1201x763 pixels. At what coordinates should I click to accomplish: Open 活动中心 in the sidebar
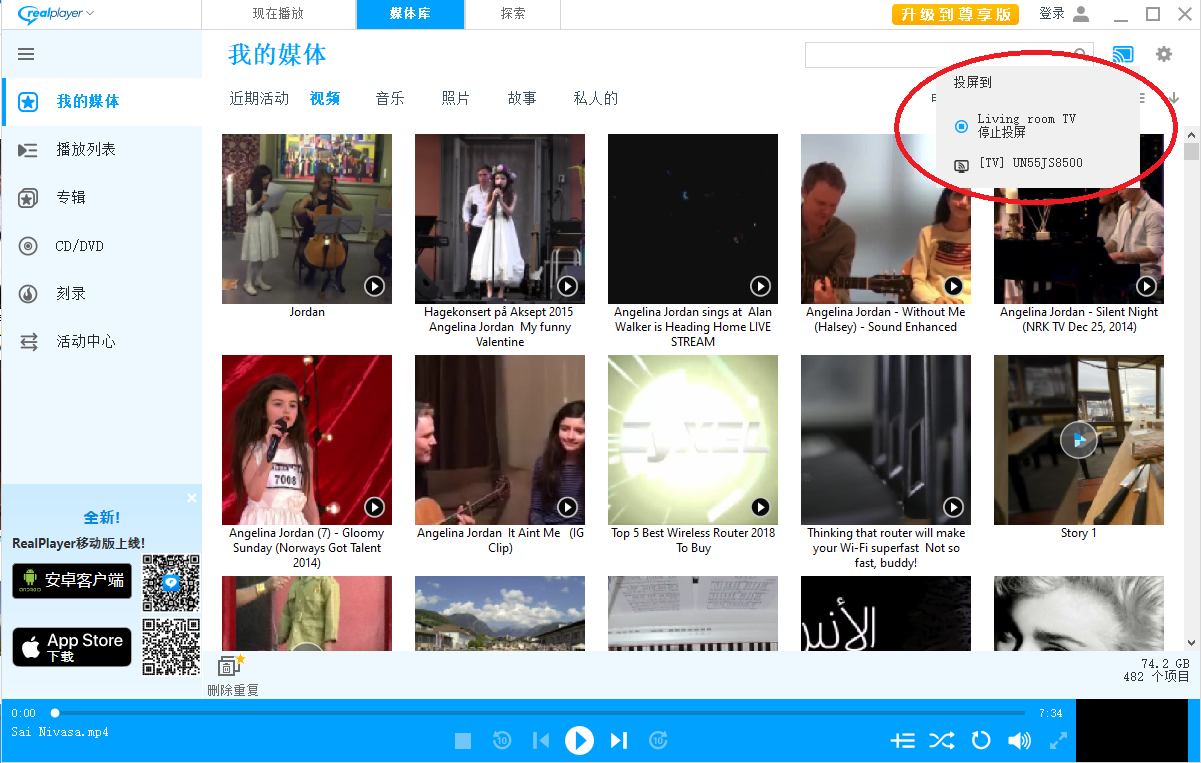click(x=86, y=342)
